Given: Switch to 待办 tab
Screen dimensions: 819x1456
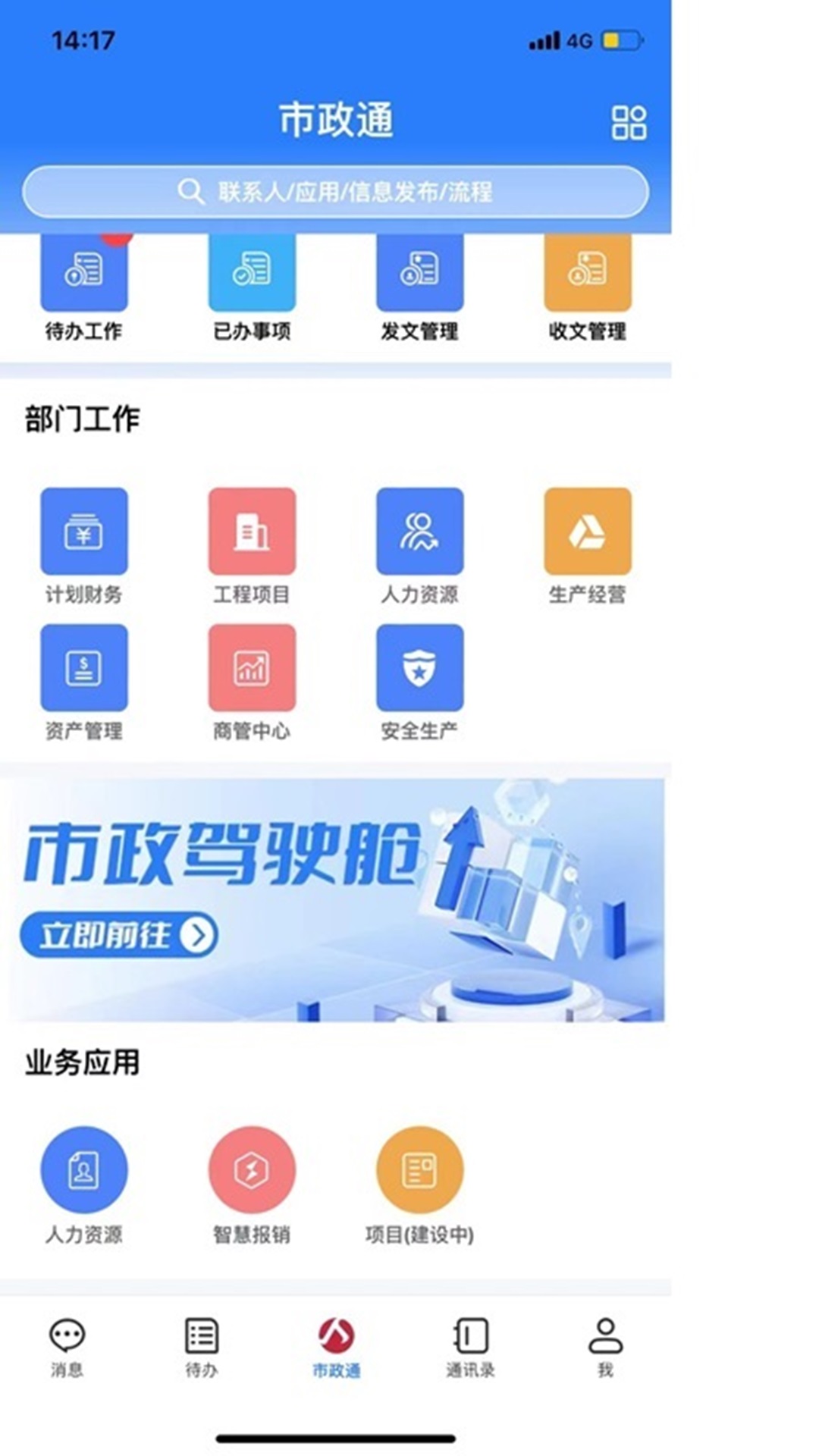Looking at the screenshot, I should (201, 1348).
